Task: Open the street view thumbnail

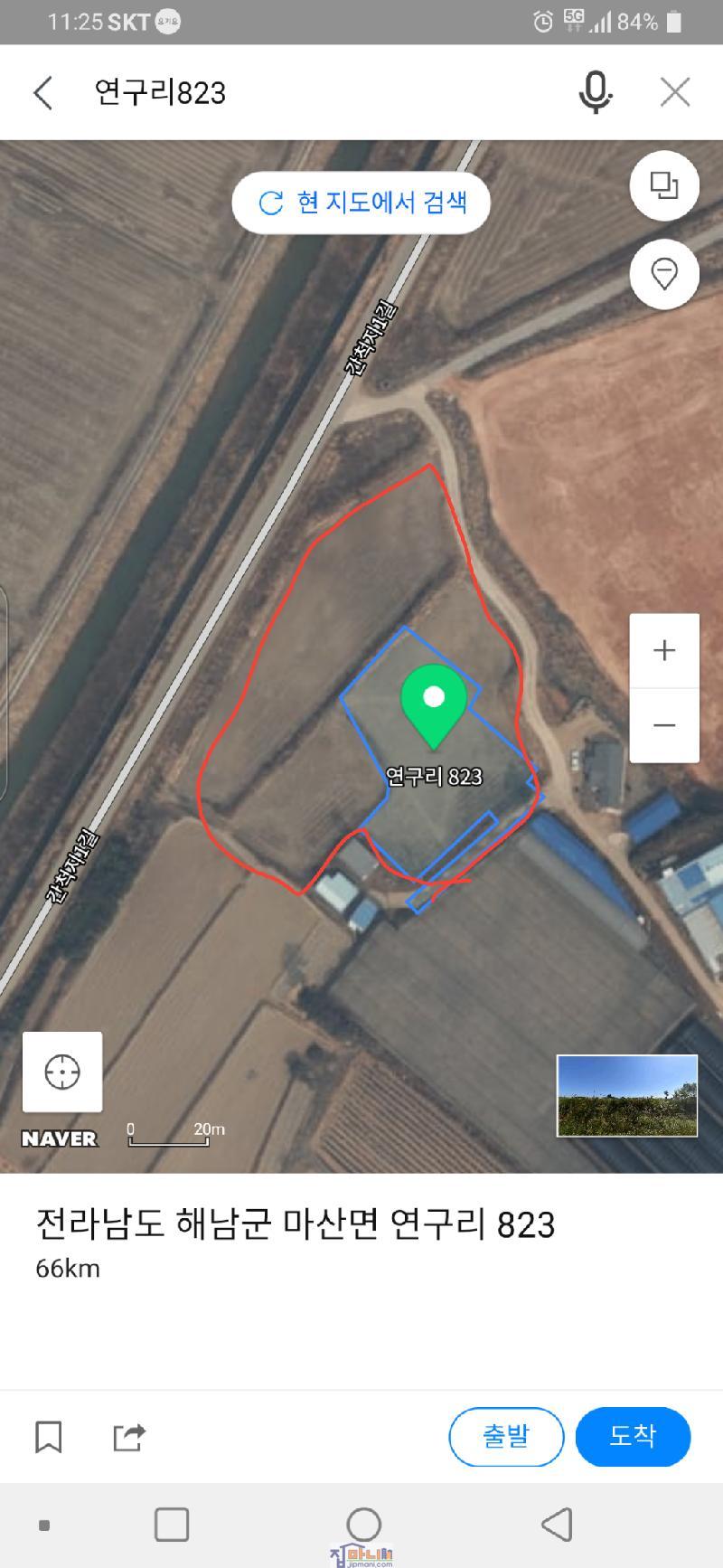Action: click(x=626, y=1095)
